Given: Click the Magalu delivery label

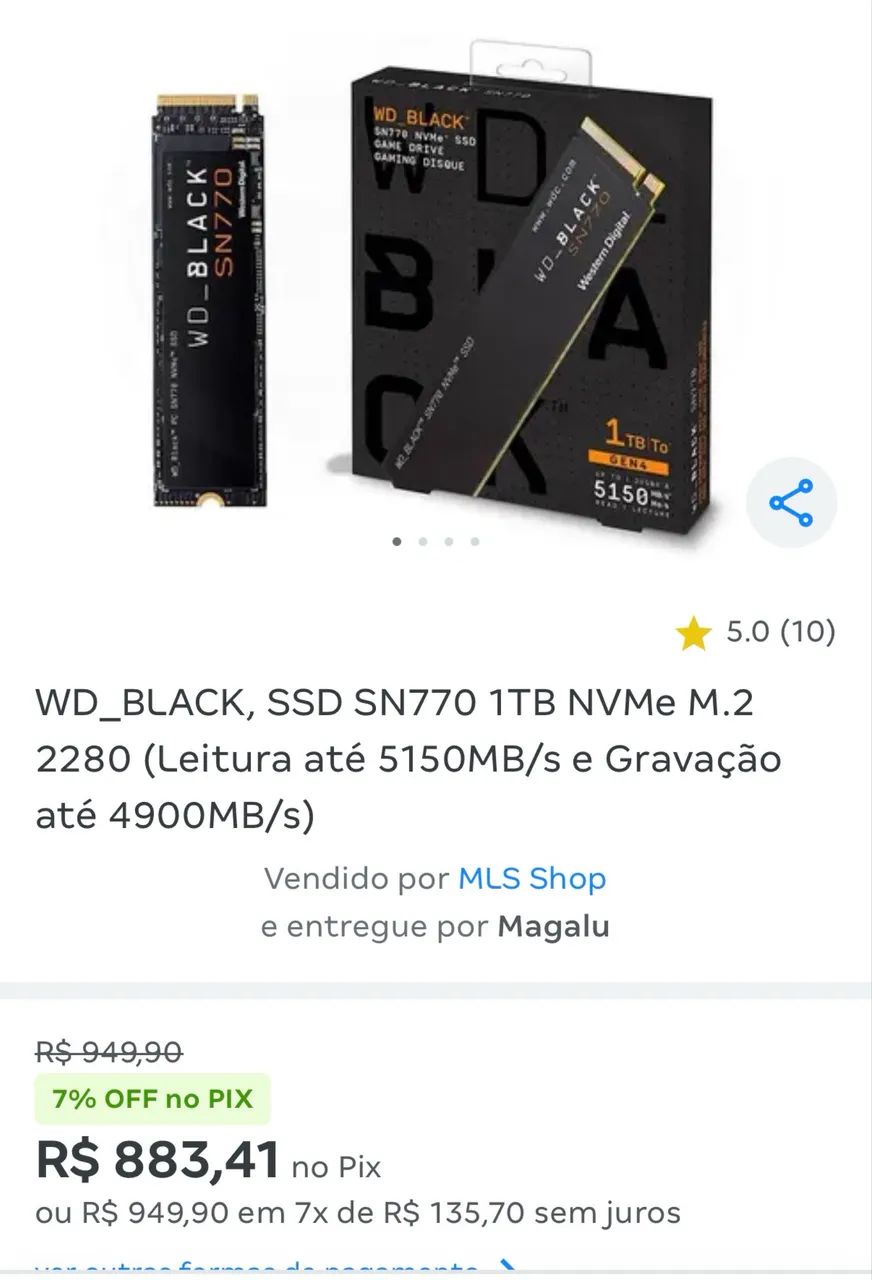Looking at the screenshot, I should [553, 927].
